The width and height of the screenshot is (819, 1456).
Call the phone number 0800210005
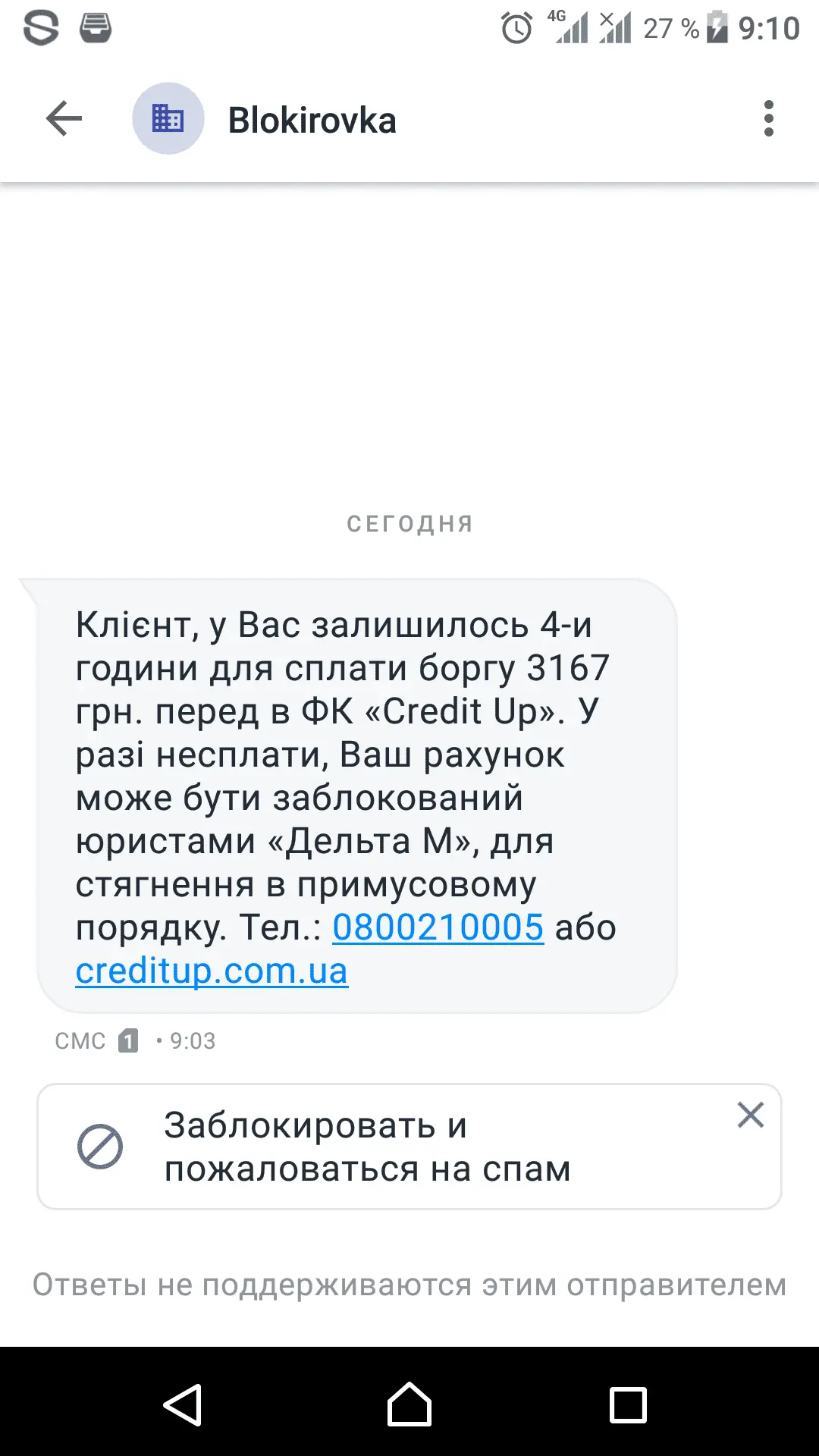click(438, 927)
